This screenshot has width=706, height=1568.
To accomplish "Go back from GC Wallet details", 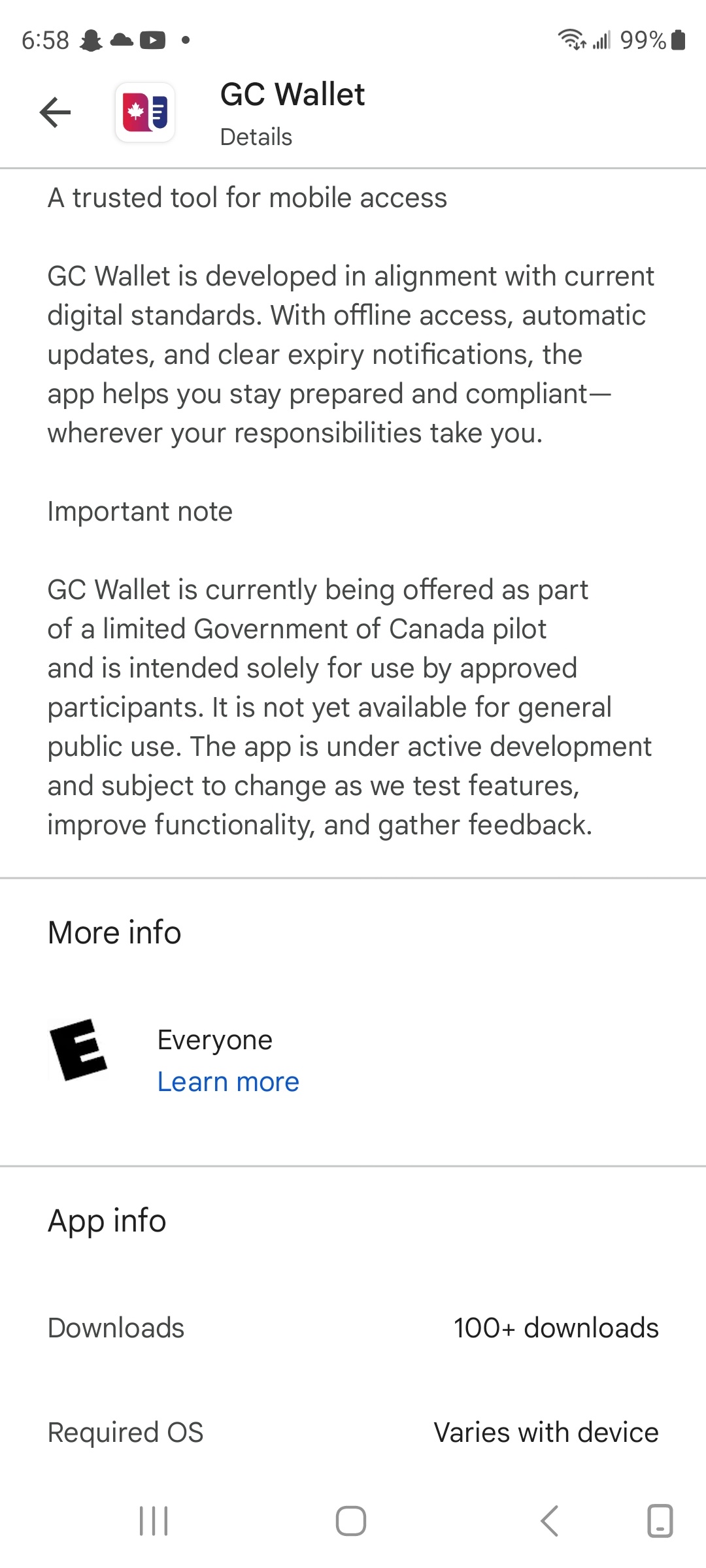I will click(55, 112).
